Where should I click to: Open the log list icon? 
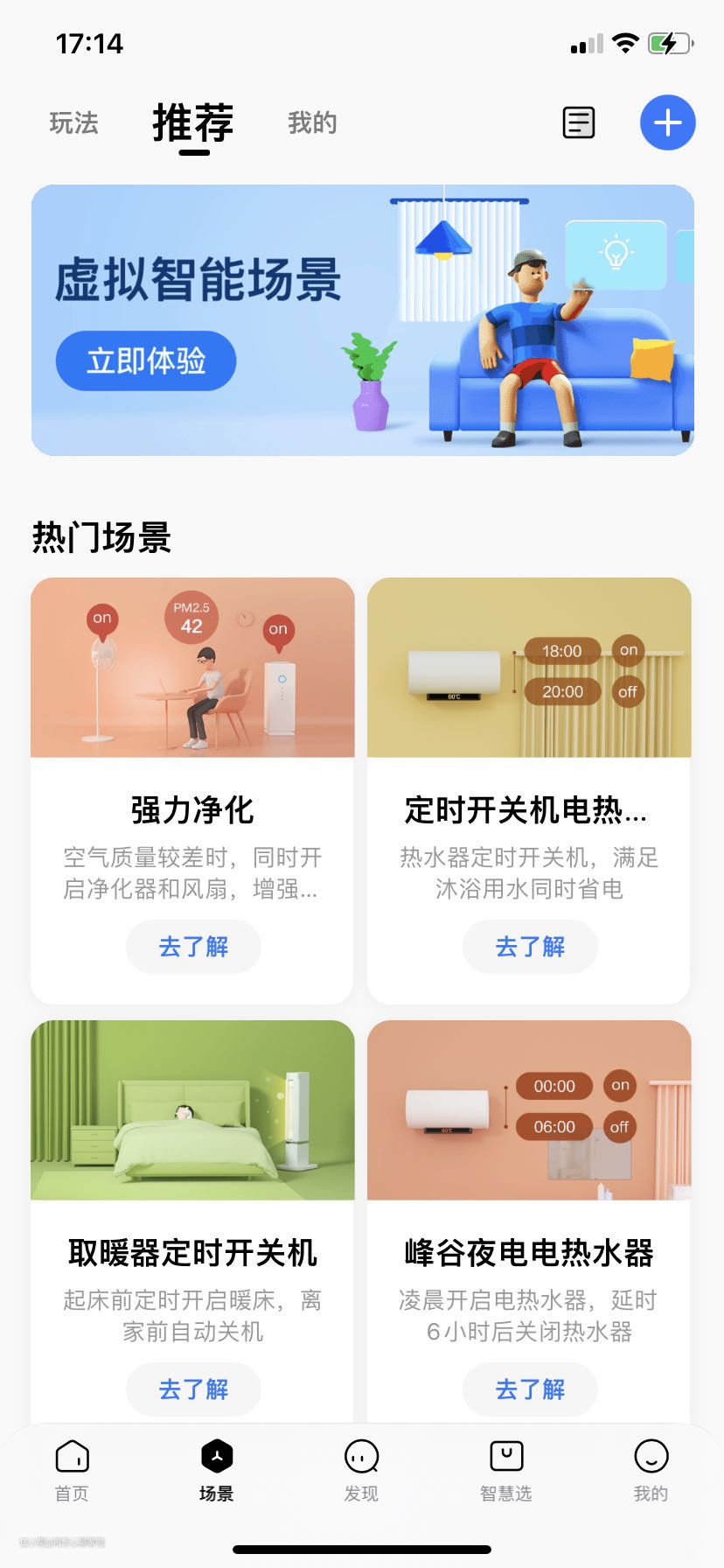578,123
